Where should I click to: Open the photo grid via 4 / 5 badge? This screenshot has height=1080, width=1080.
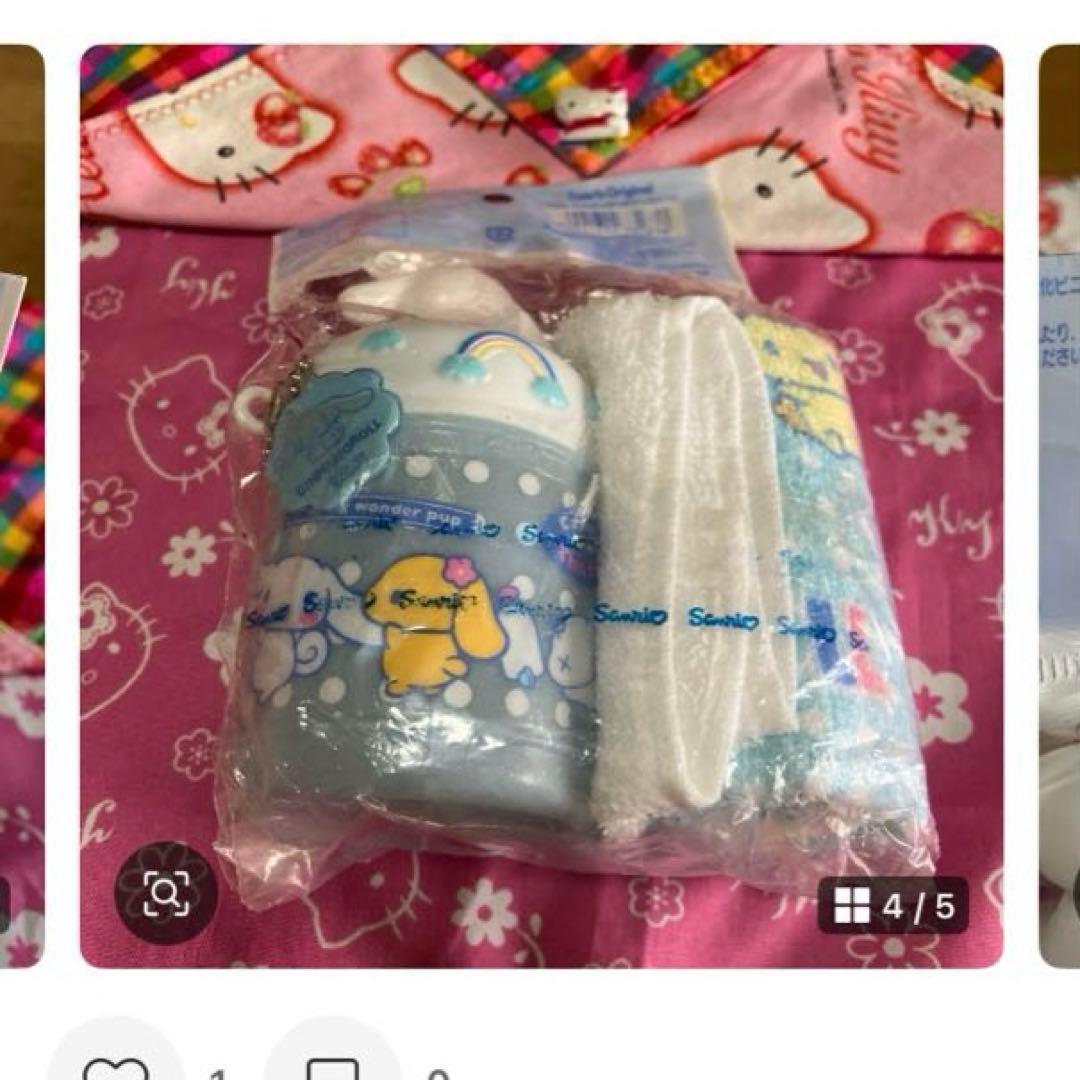[893, 906]
